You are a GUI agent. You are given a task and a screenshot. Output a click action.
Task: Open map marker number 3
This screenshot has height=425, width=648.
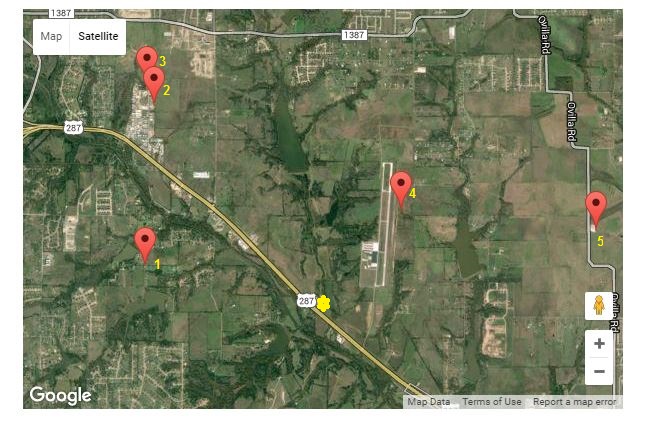coord(147,61)
